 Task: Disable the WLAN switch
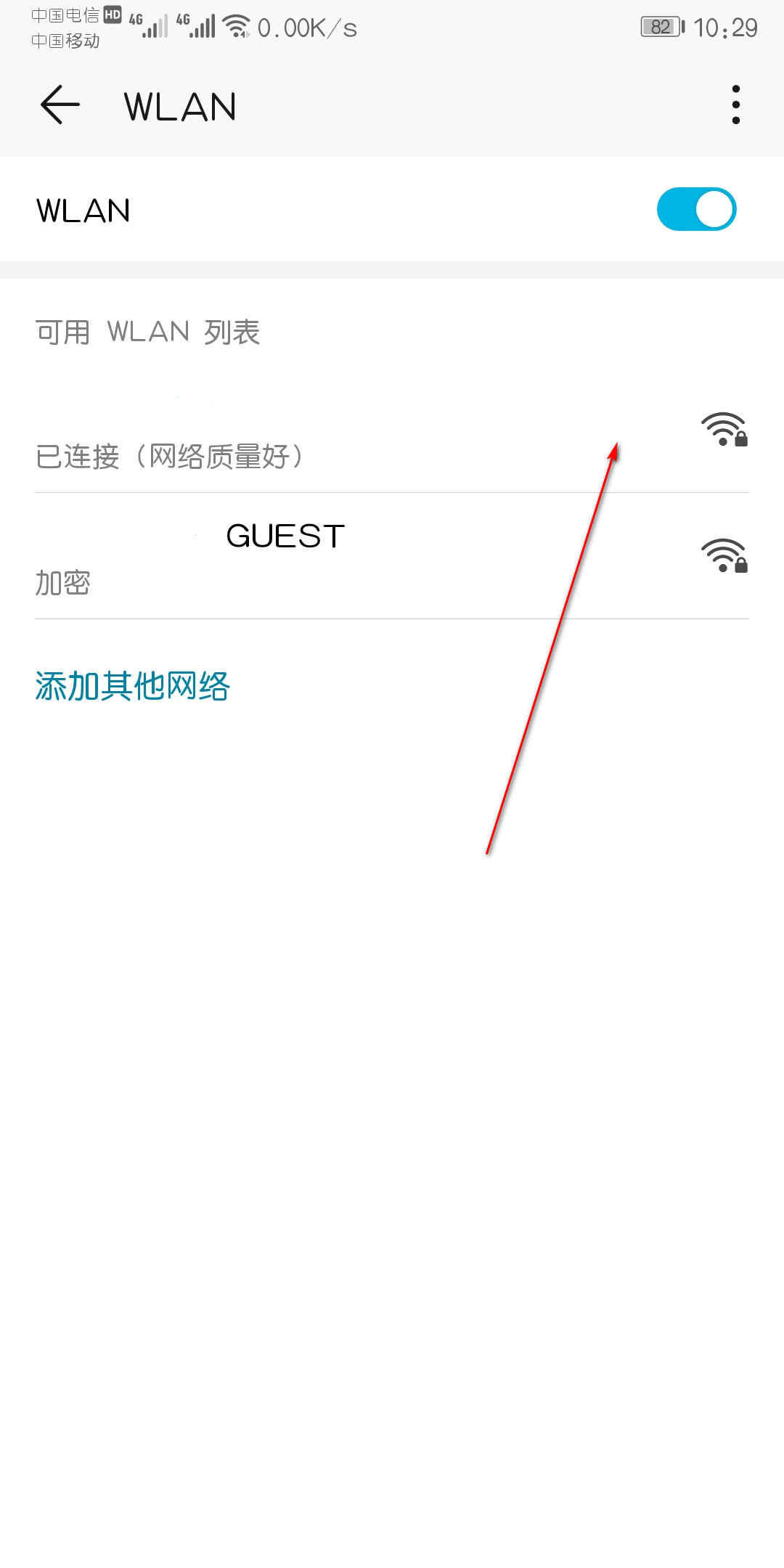(695, 209)
